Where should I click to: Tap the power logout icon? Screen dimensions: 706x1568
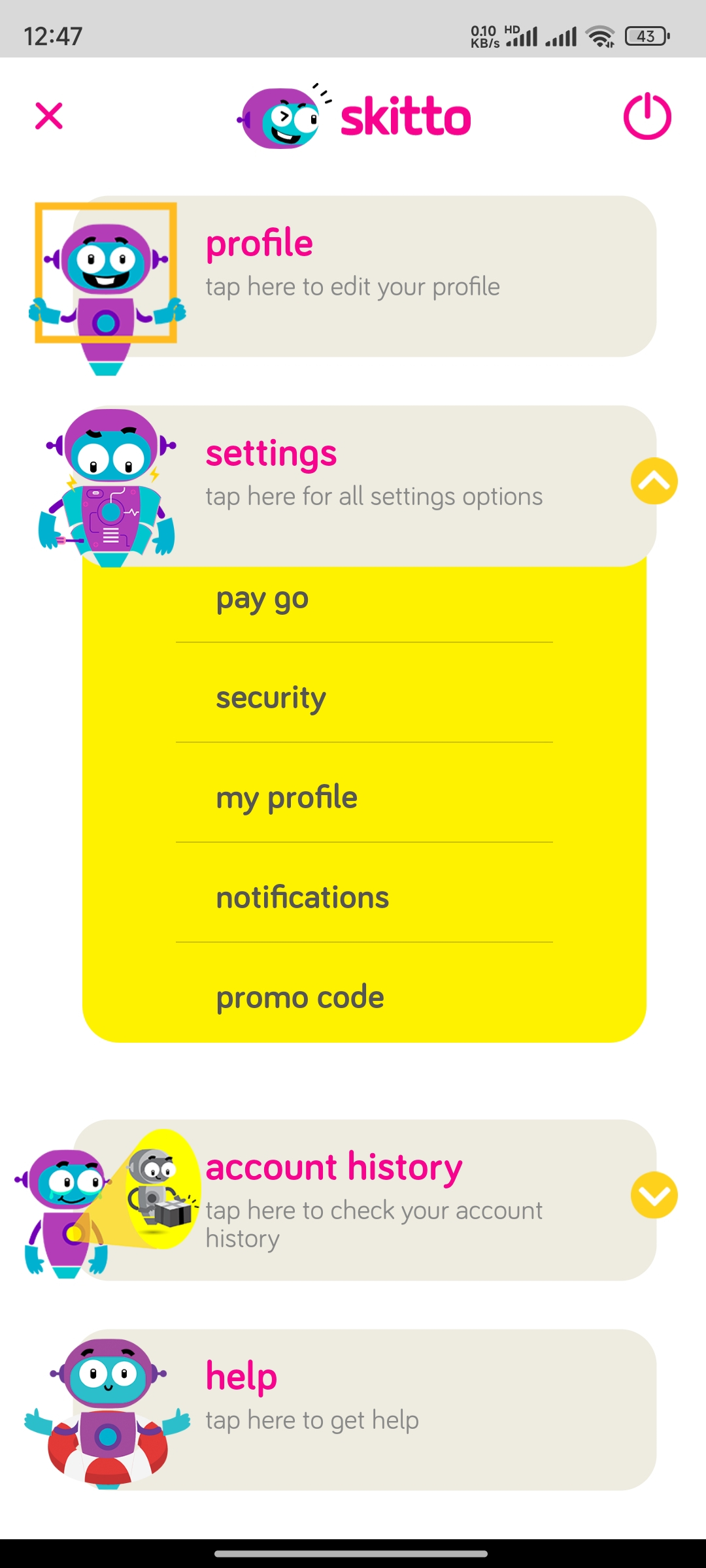pyautogui.click(x=647, y=116)
